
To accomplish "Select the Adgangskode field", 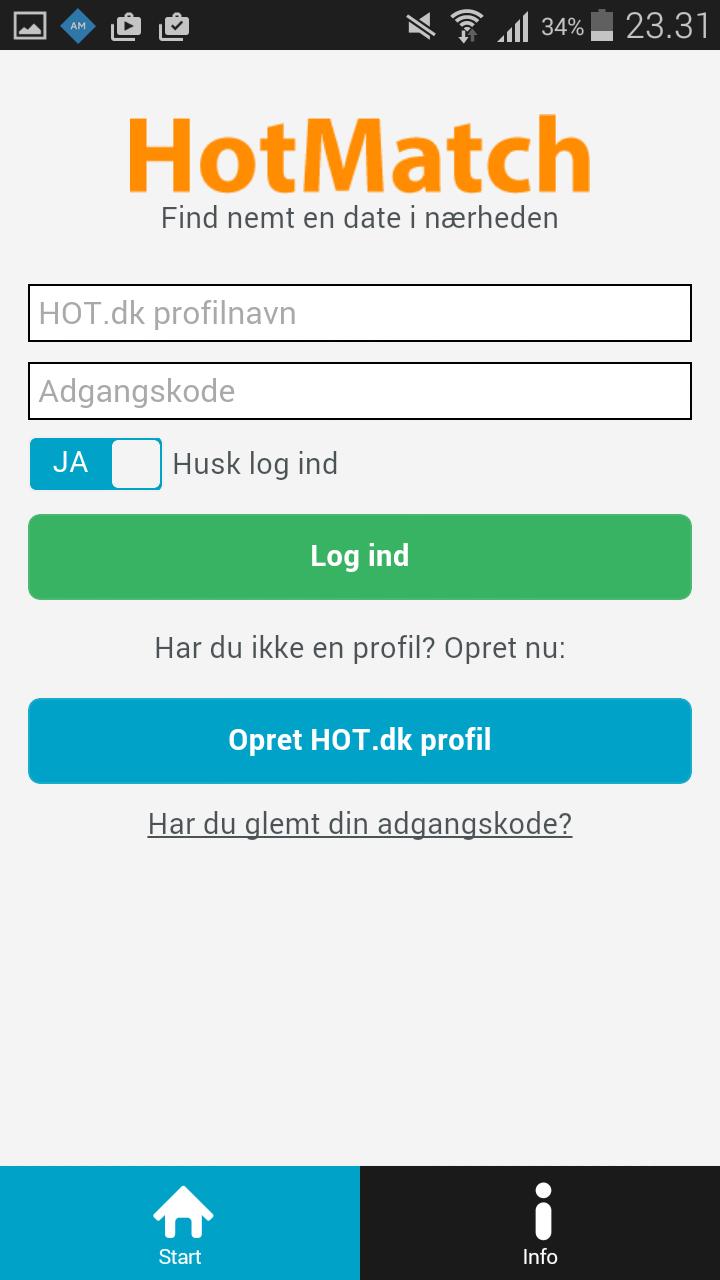I will (360, 390).
